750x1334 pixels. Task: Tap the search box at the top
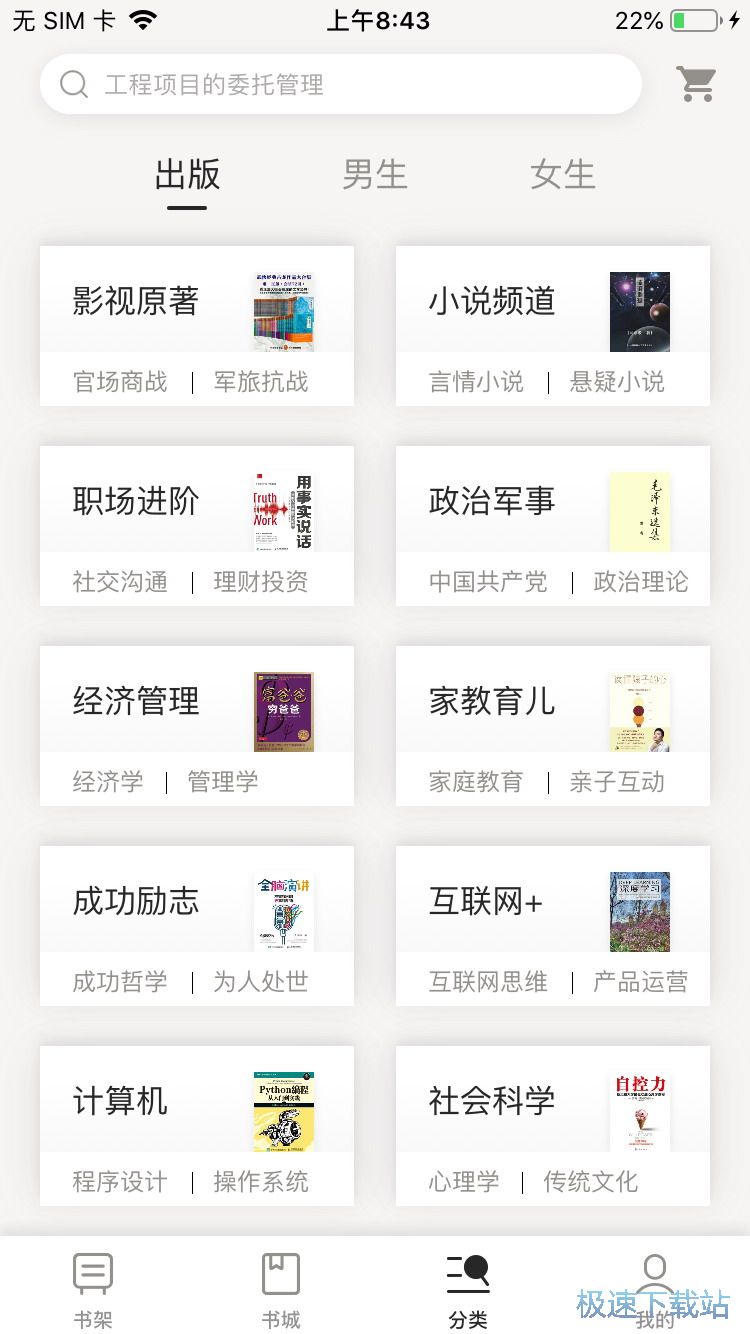point(340,84)
